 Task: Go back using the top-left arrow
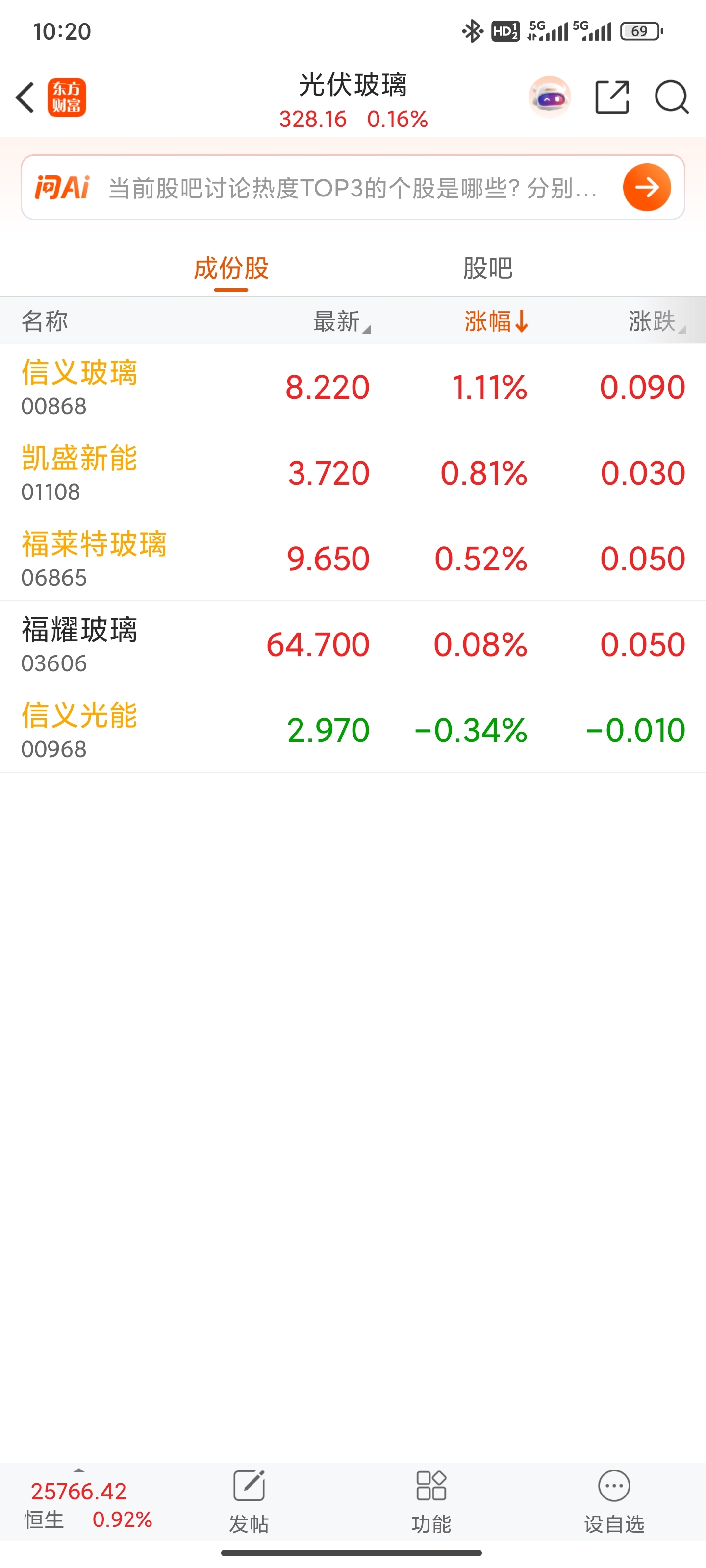[25, 98]
